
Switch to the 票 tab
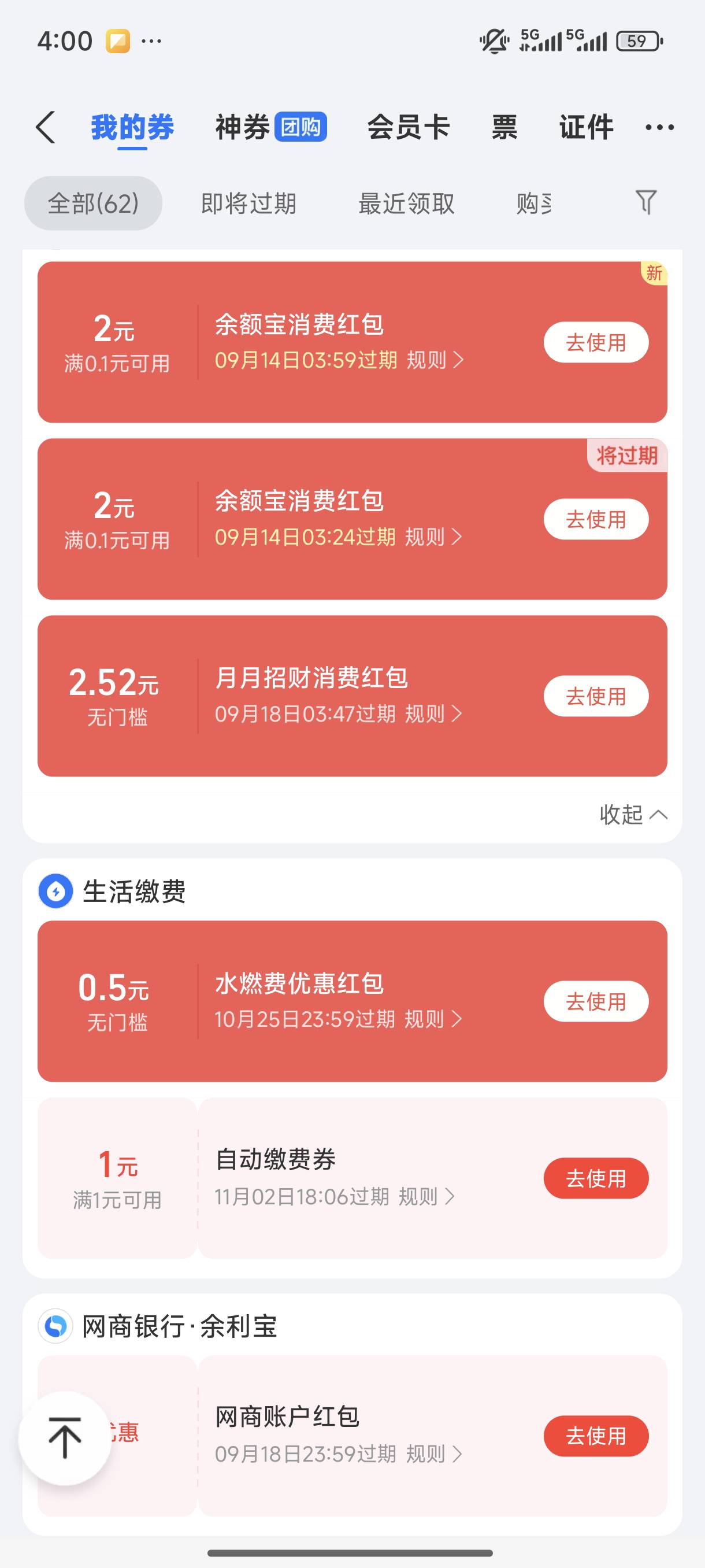504,127
